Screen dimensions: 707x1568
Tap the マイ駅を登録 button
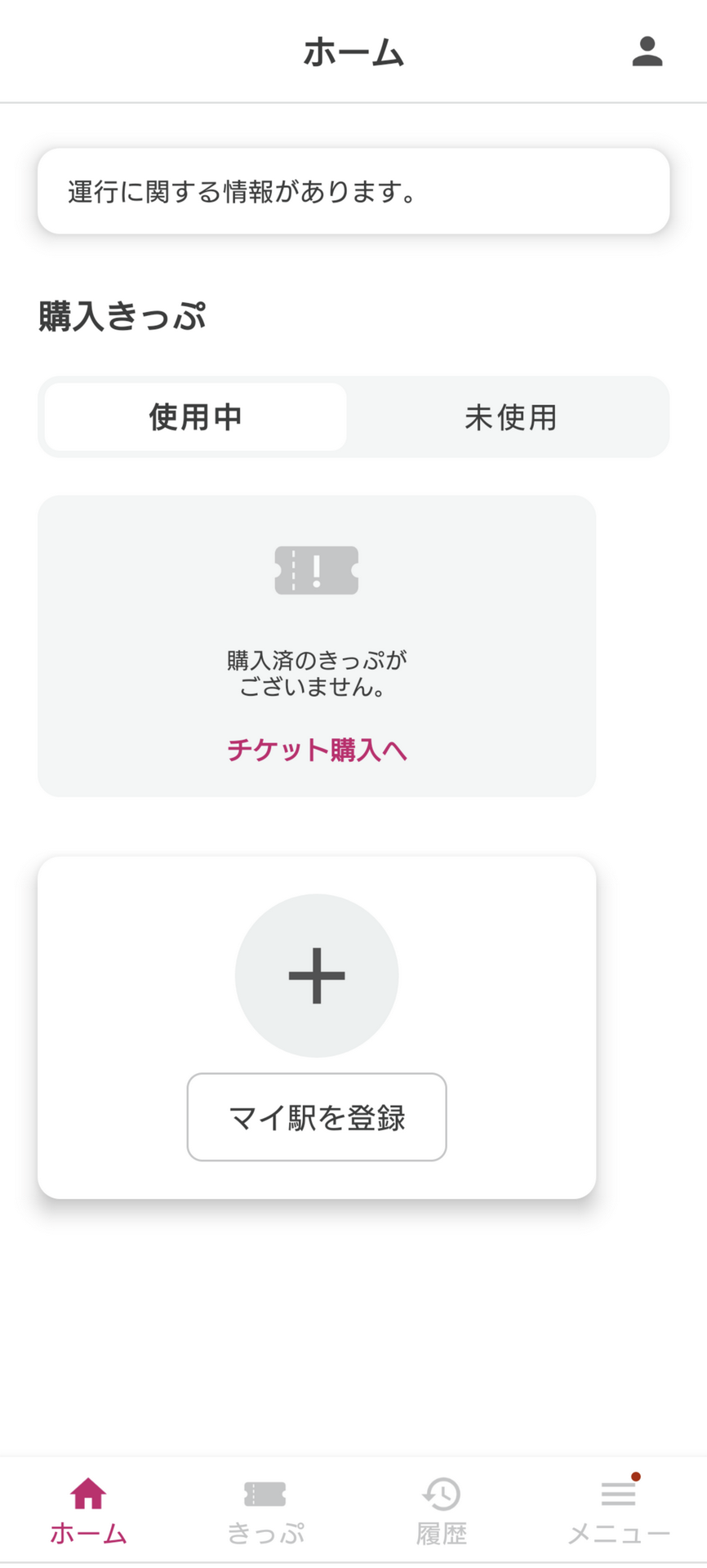click(317, 1116)
